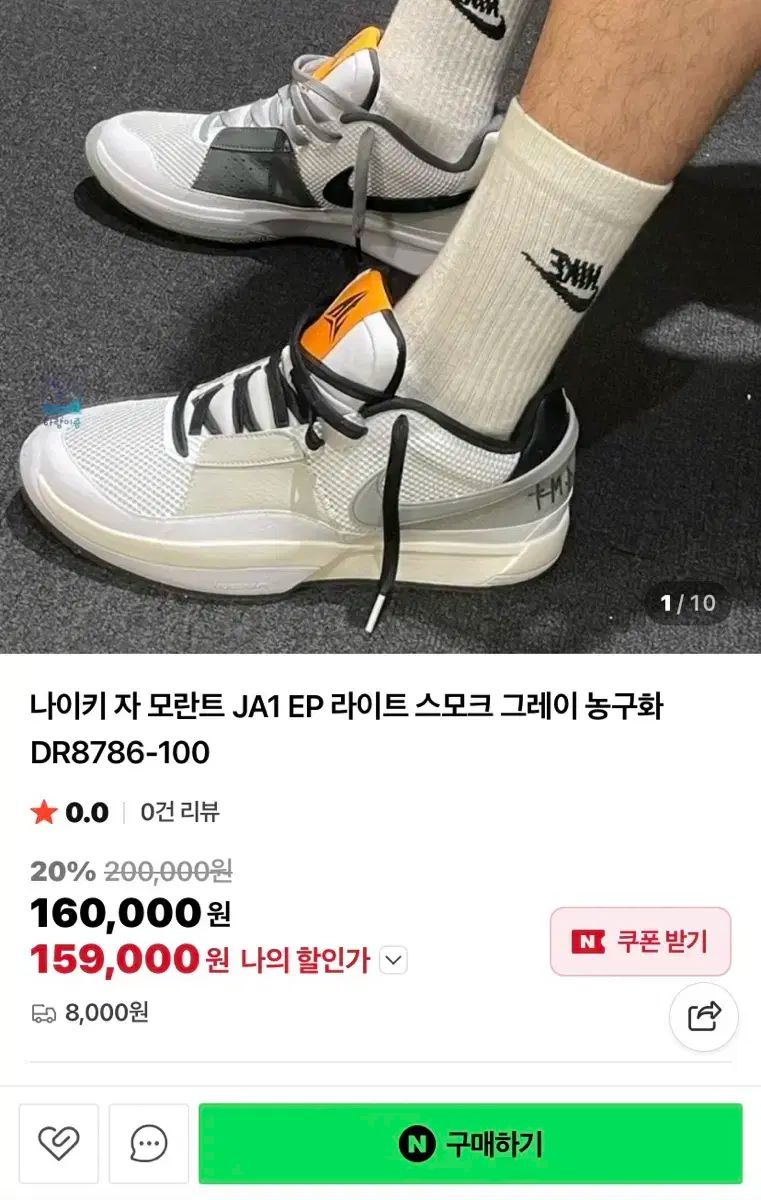The width and height of the screenshot is (761, 1200).
Task: Expand the 나의 할인가 discount details
Action: (395, 961)
